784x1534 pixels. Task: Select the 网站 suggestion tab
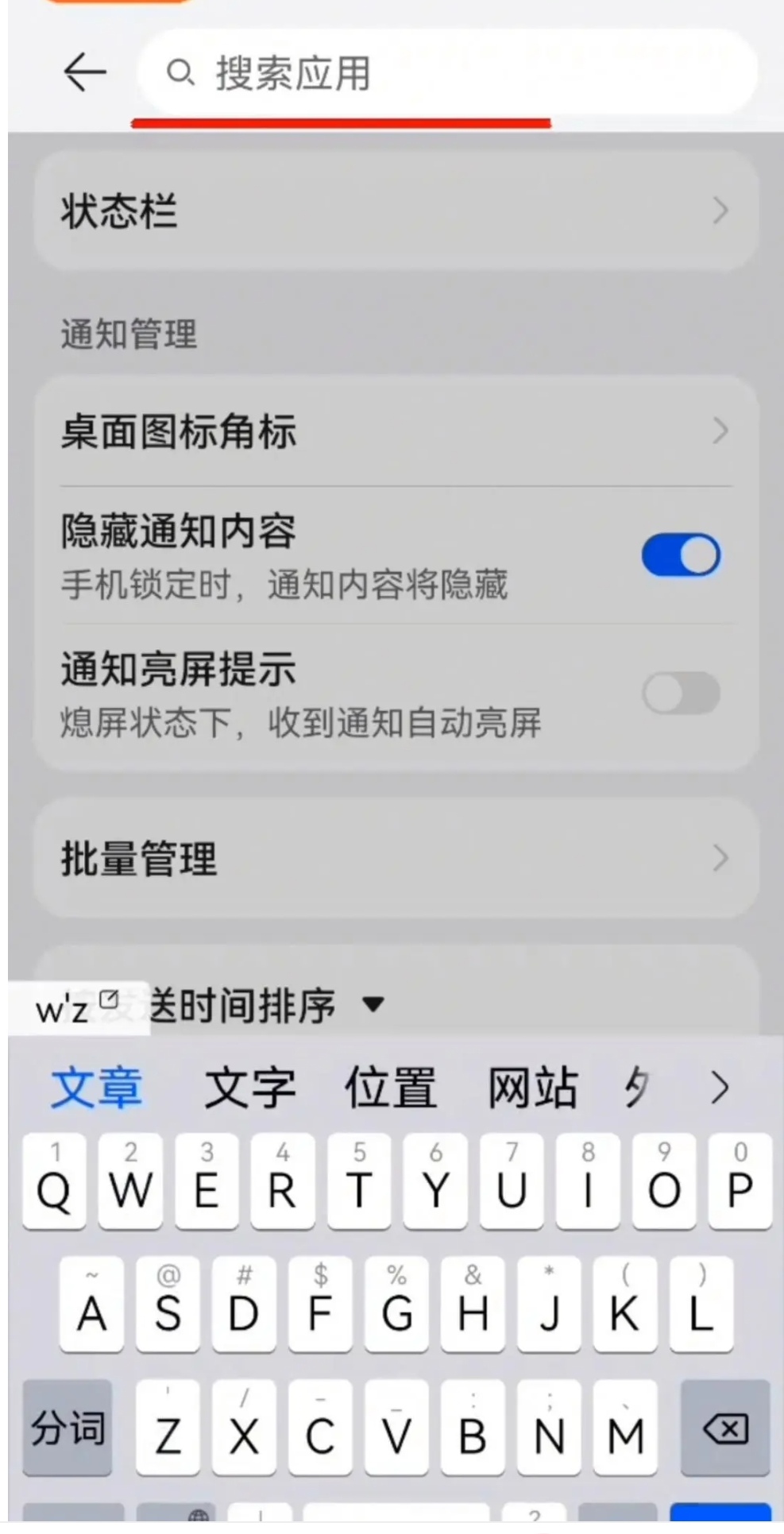pos(531,1087)
